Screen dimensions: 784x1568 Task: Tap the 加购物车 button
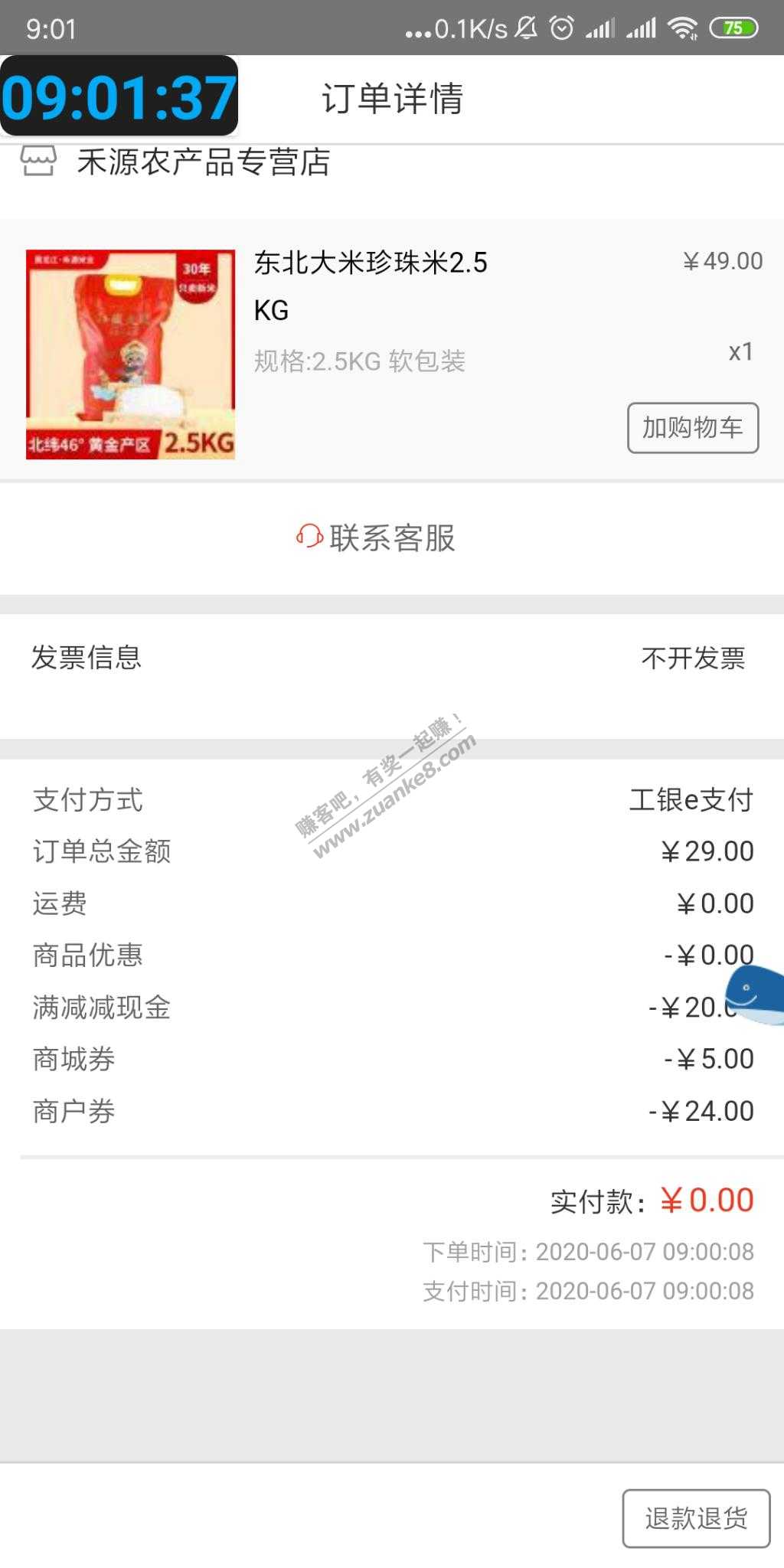coord(692,428)
